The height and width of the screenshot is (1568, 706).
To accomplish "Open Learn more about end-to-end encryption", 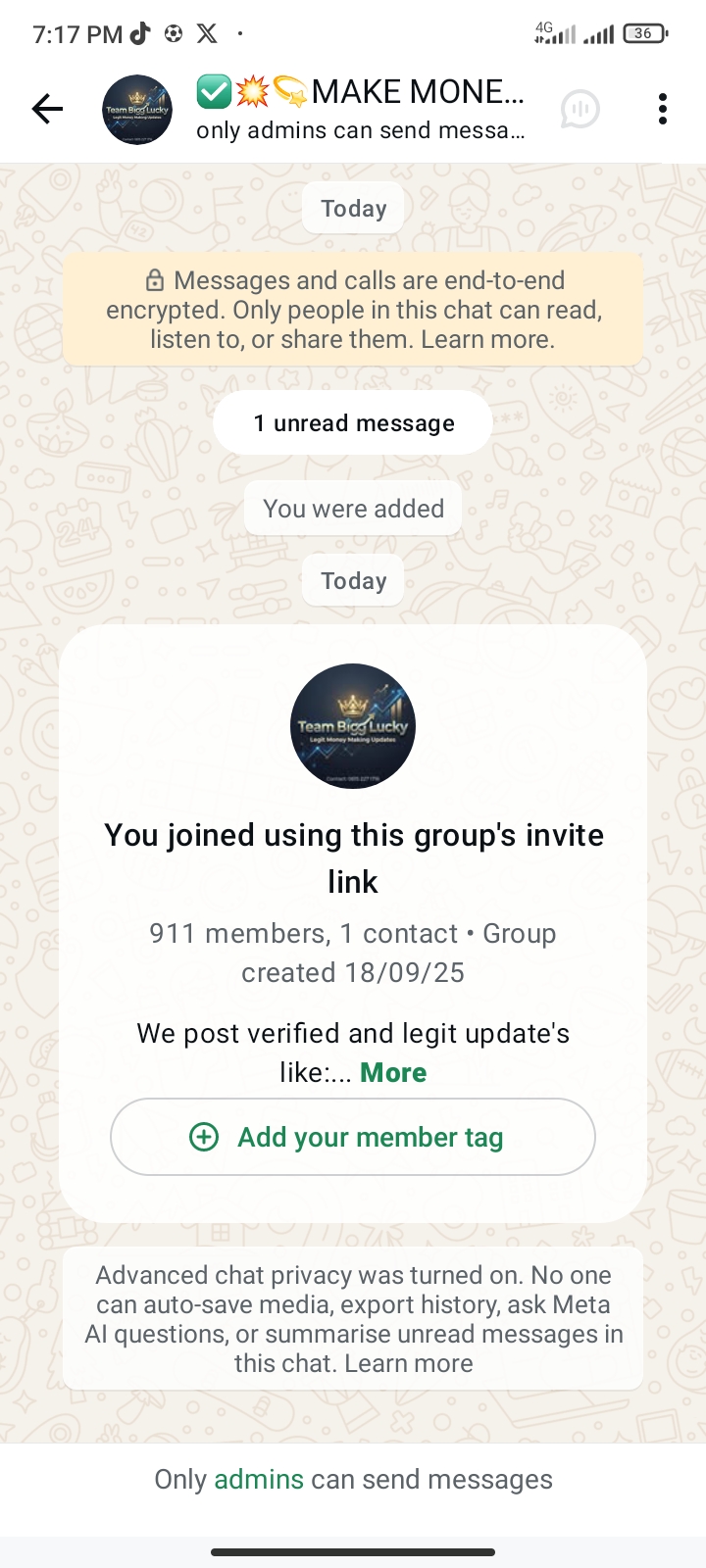I will (487, 340).
